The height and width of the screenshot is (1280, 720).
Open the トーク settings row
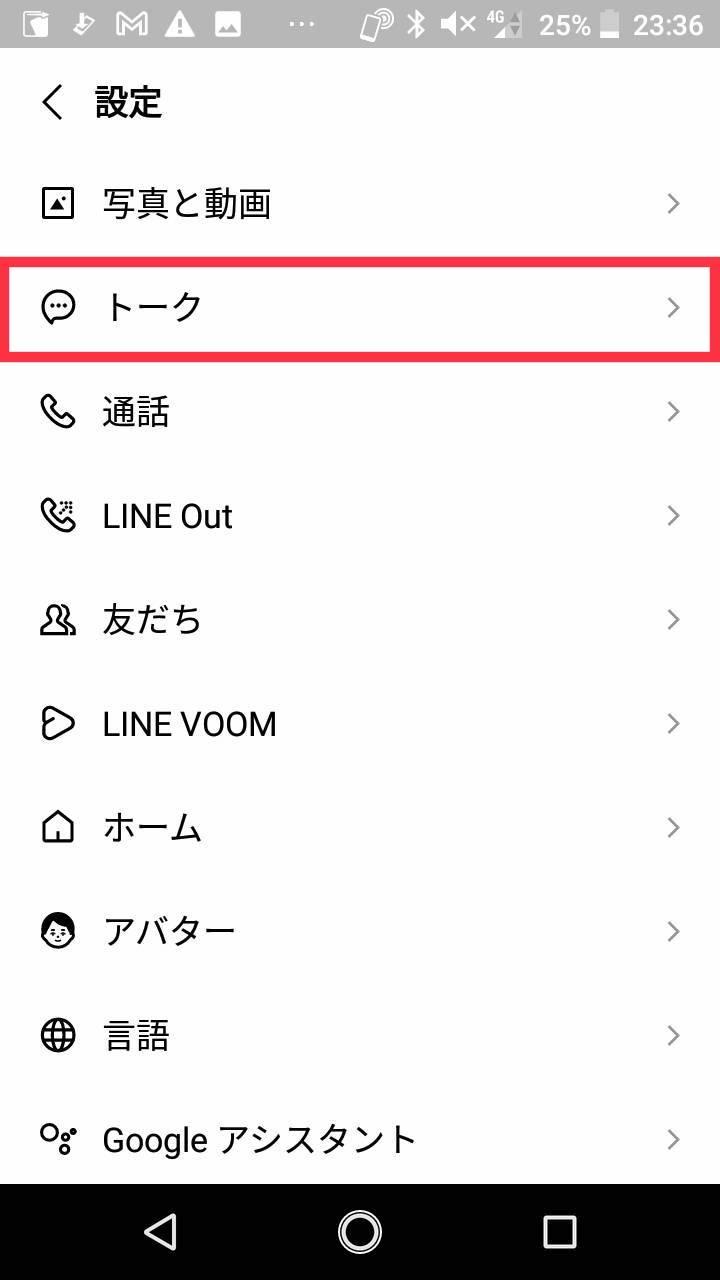(x=360, y=308)
